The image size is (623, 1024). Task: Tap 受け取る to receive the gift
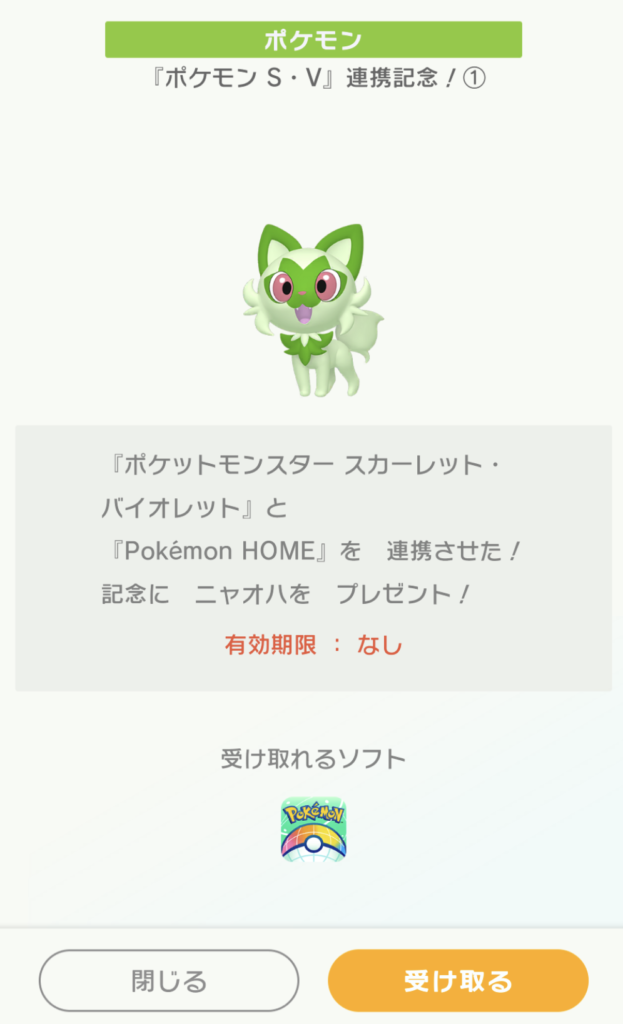click(x=457, y=980)
